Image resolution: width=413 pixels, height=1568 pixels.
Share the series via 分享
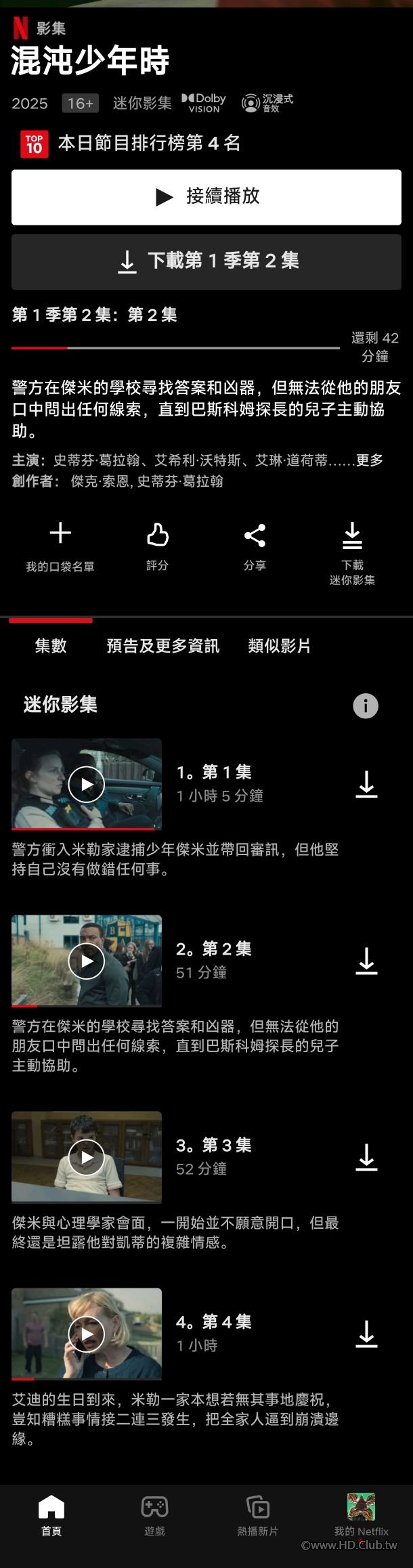pos(255,546)
